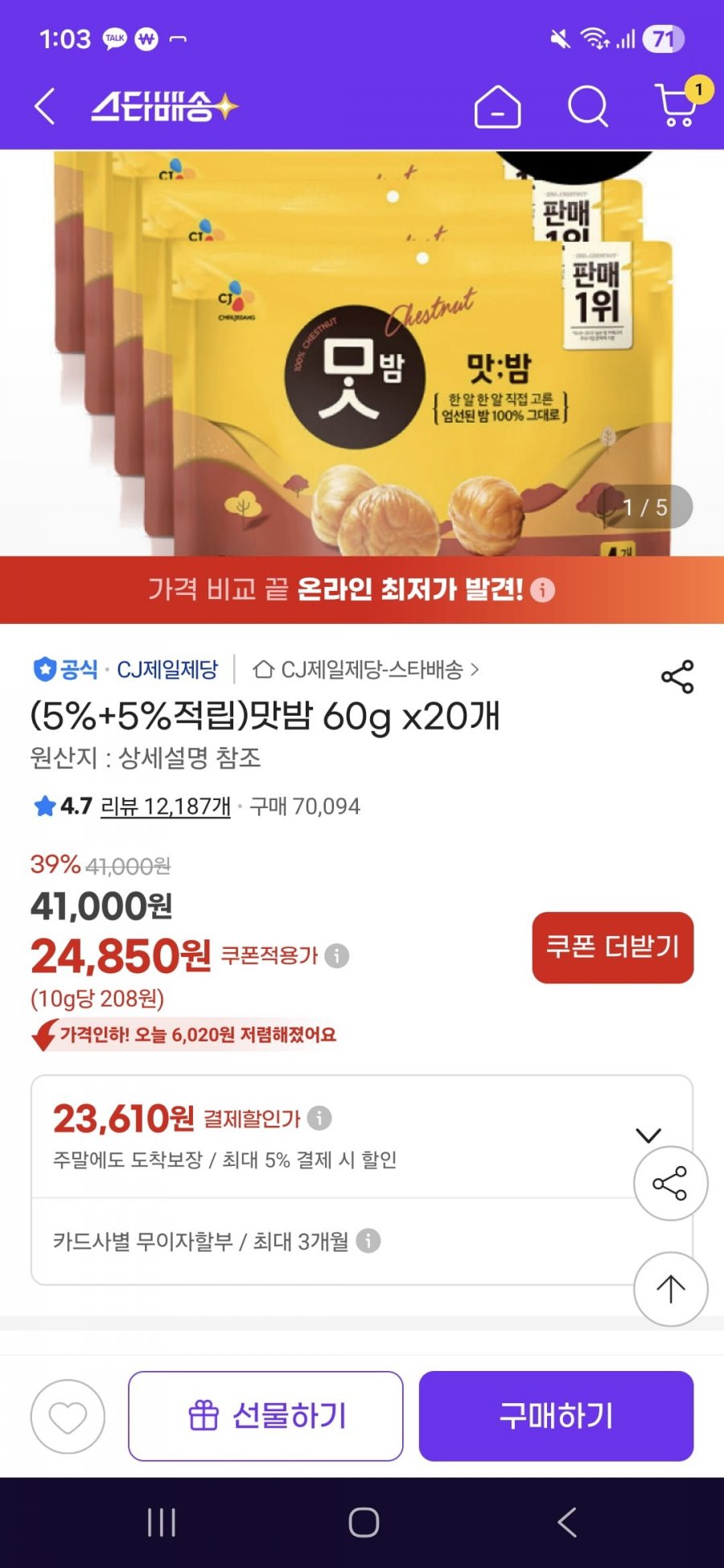
Task: Expand the 결제할인가 details chevron
Action: [648, 1135]
